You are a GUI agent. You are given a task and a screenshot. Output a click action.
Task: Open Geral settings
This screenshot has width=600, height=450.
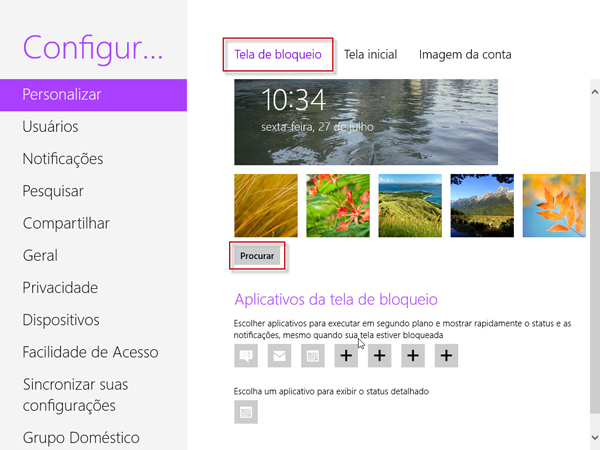pyautogui.click(x=40, y=255)
